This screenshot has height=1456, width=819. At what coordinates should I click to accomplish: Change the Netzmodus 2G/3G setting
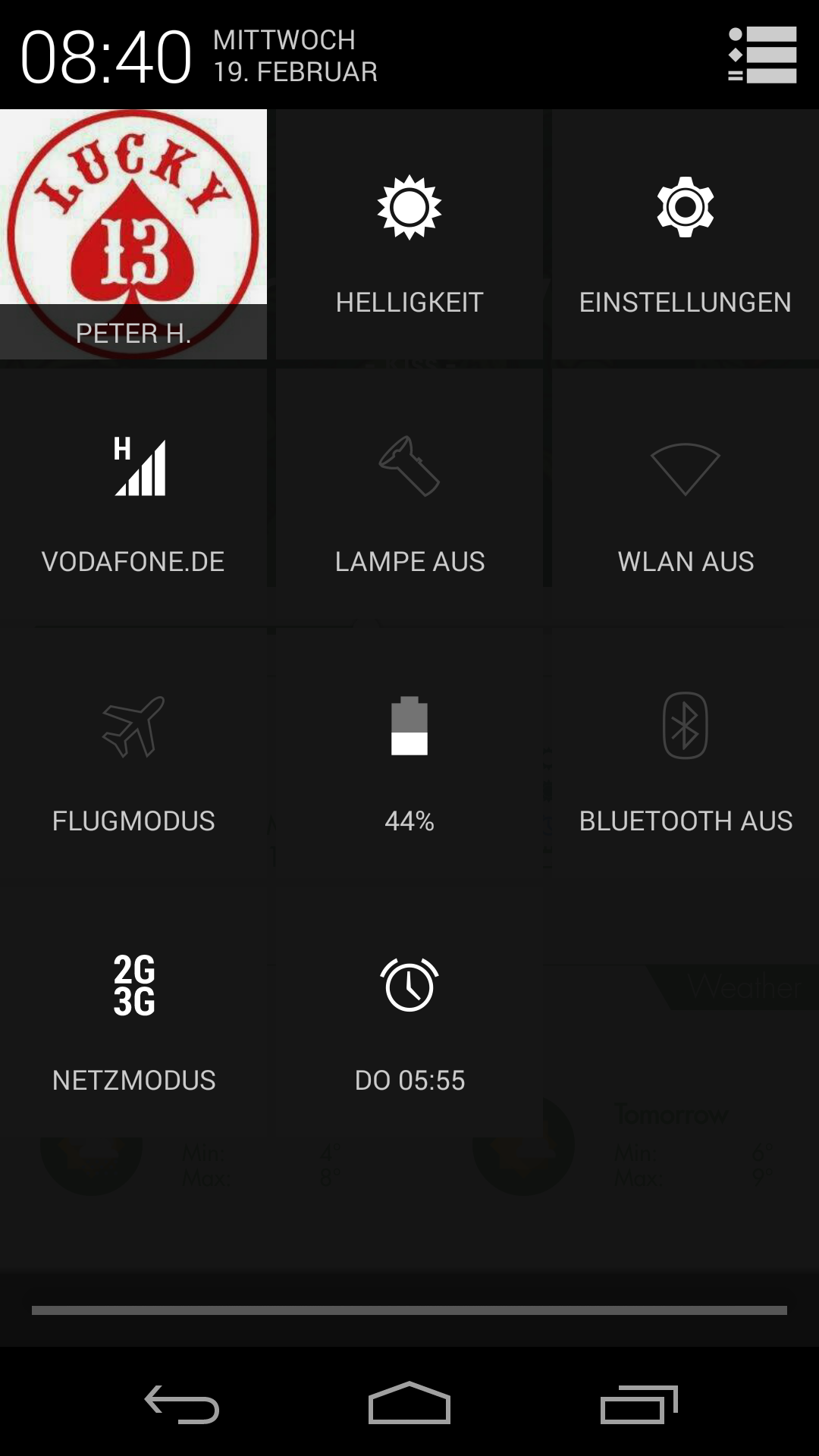point(133,1016)
